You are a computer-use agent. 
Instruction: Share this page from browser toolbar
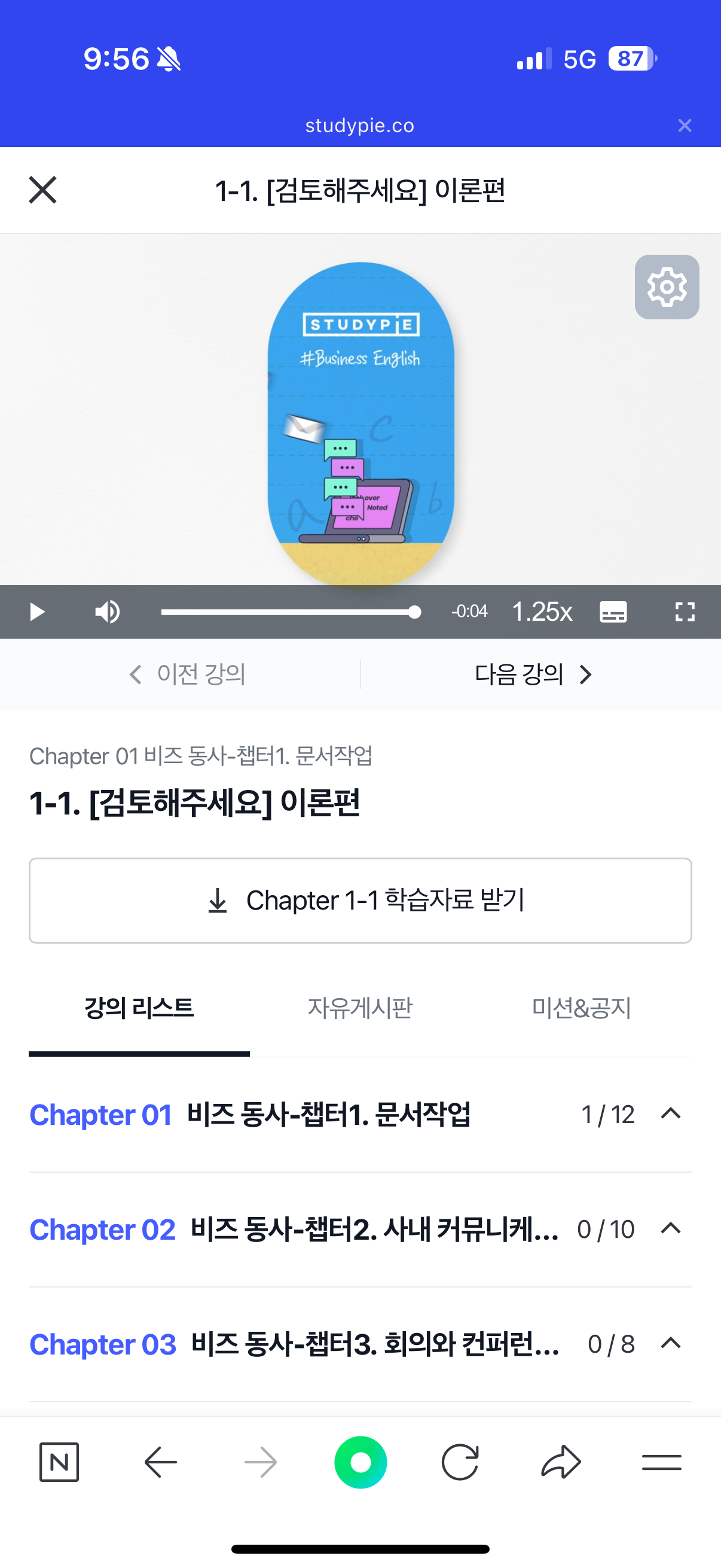point(560,1462)
